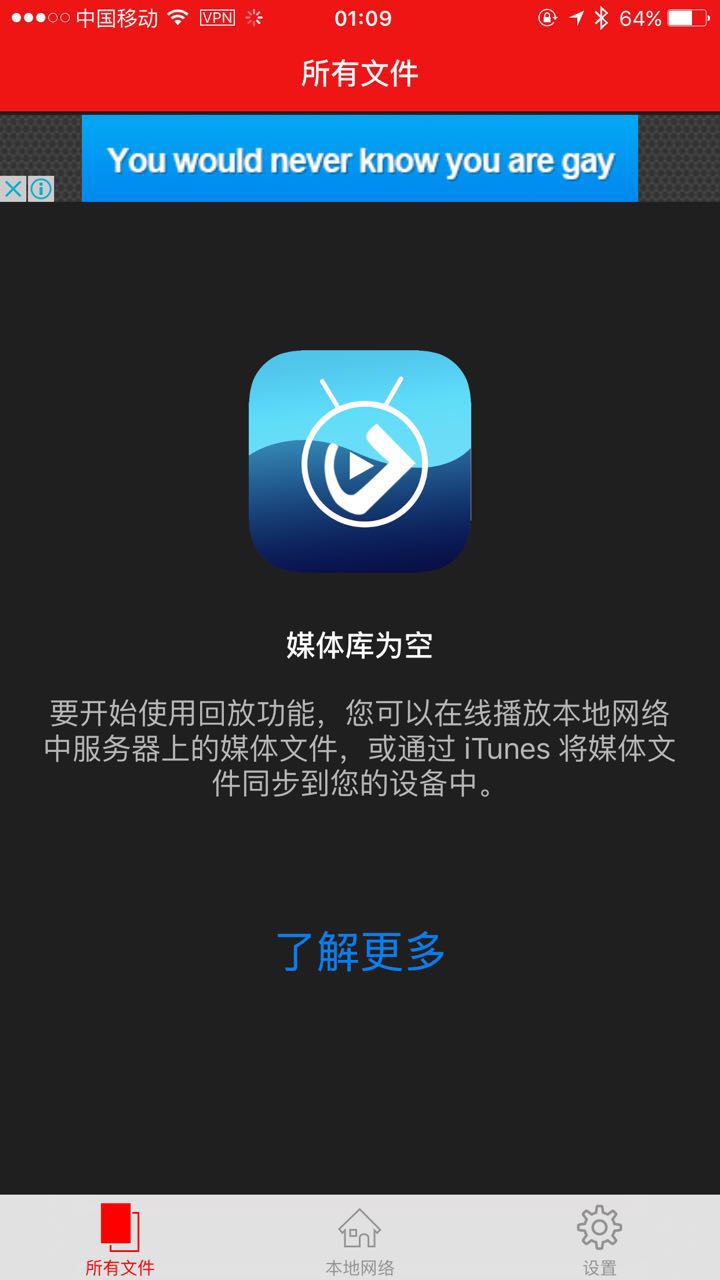Close the ad banner with the X

(x=12, y=189)
